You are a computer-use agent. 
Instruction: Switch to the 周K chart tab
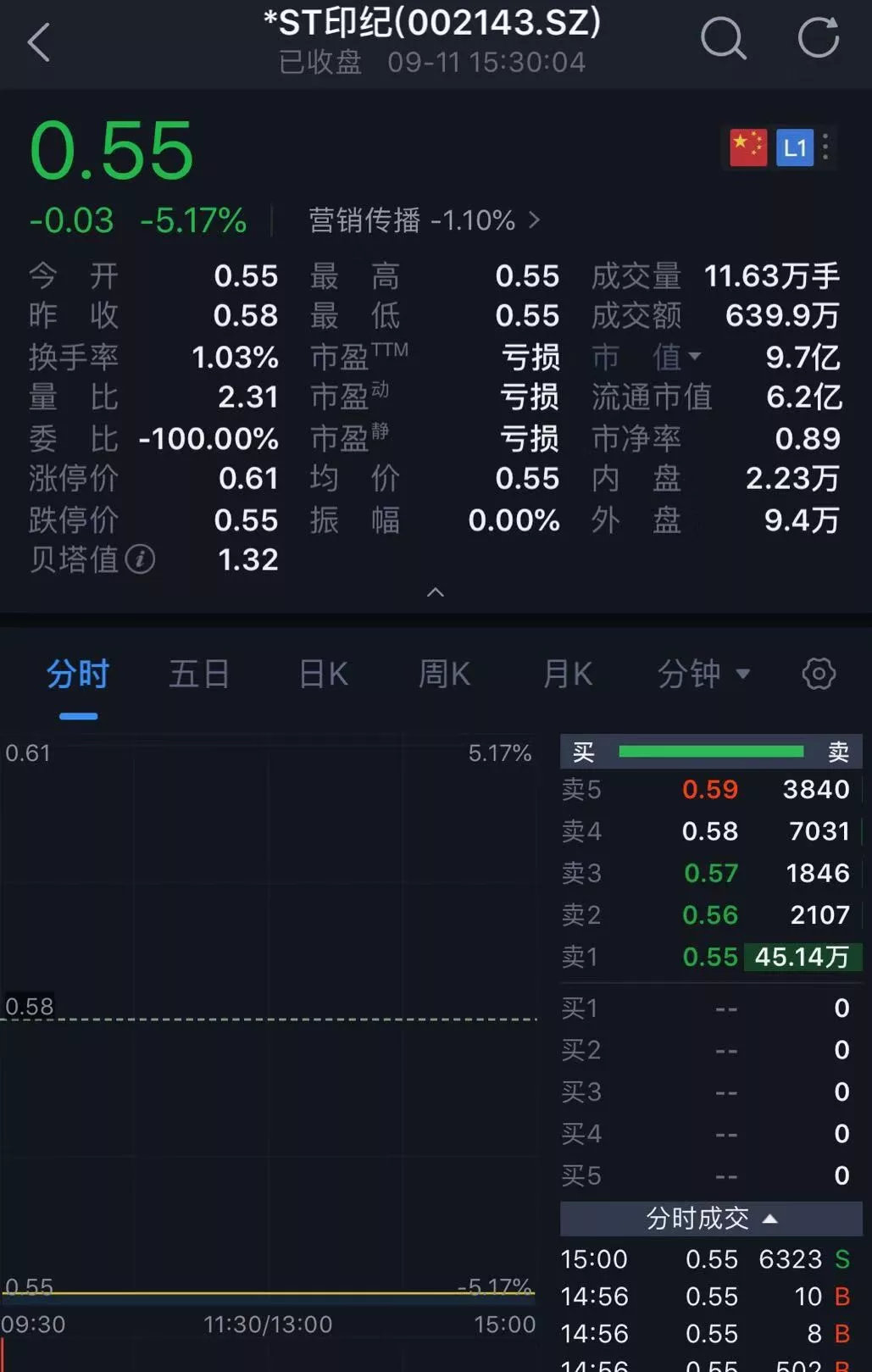444,675
